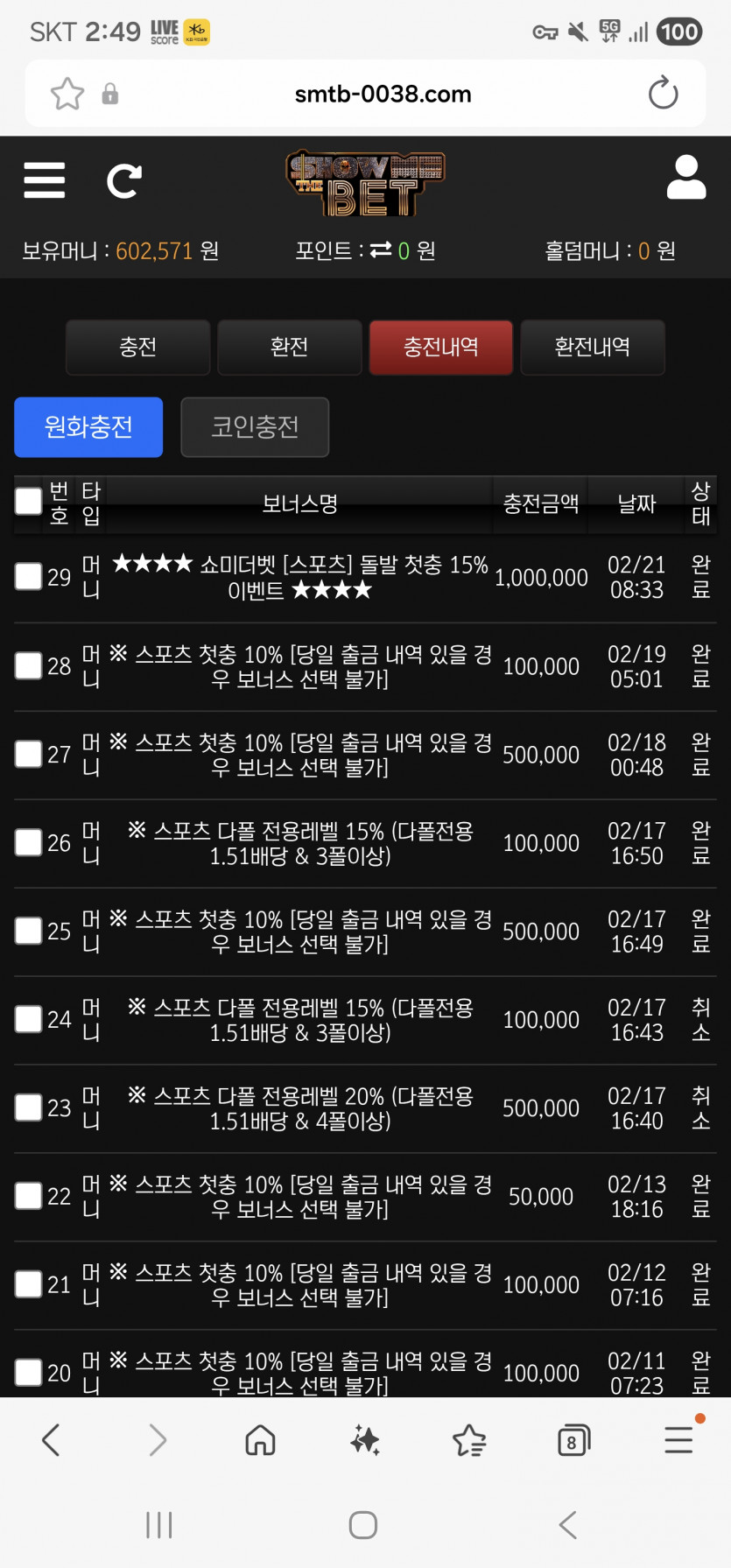Select the 충전내역 tab

click(441, 348)
